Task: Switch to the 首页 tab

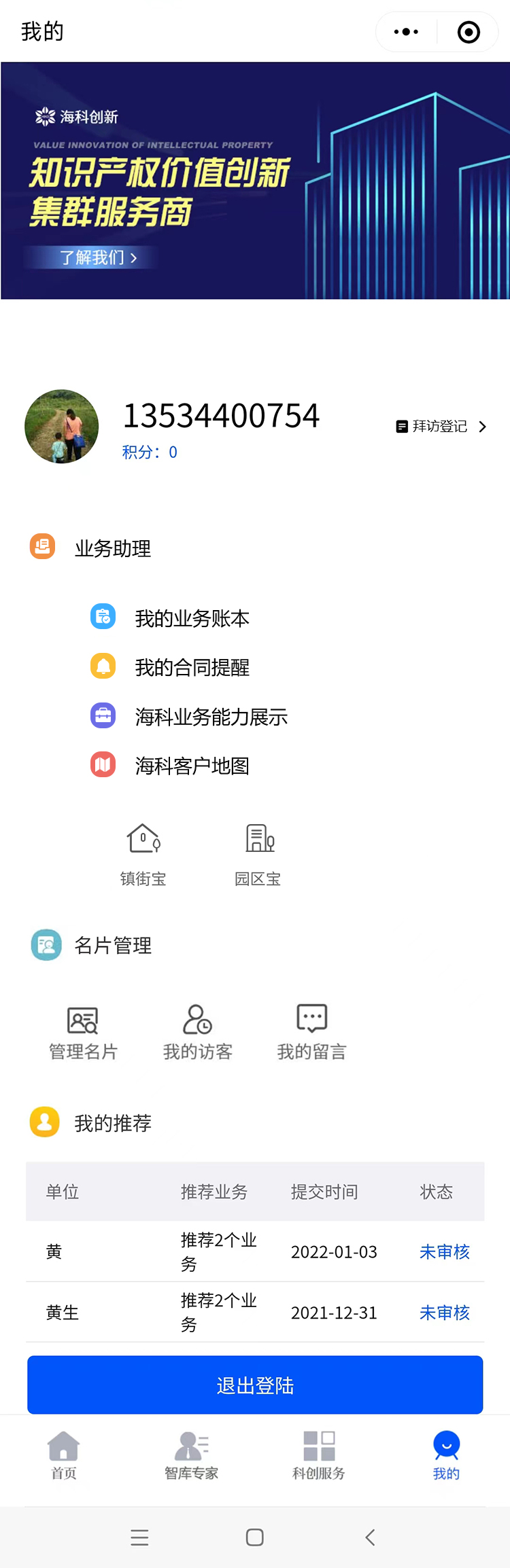Action: [x=64, y=1455]
